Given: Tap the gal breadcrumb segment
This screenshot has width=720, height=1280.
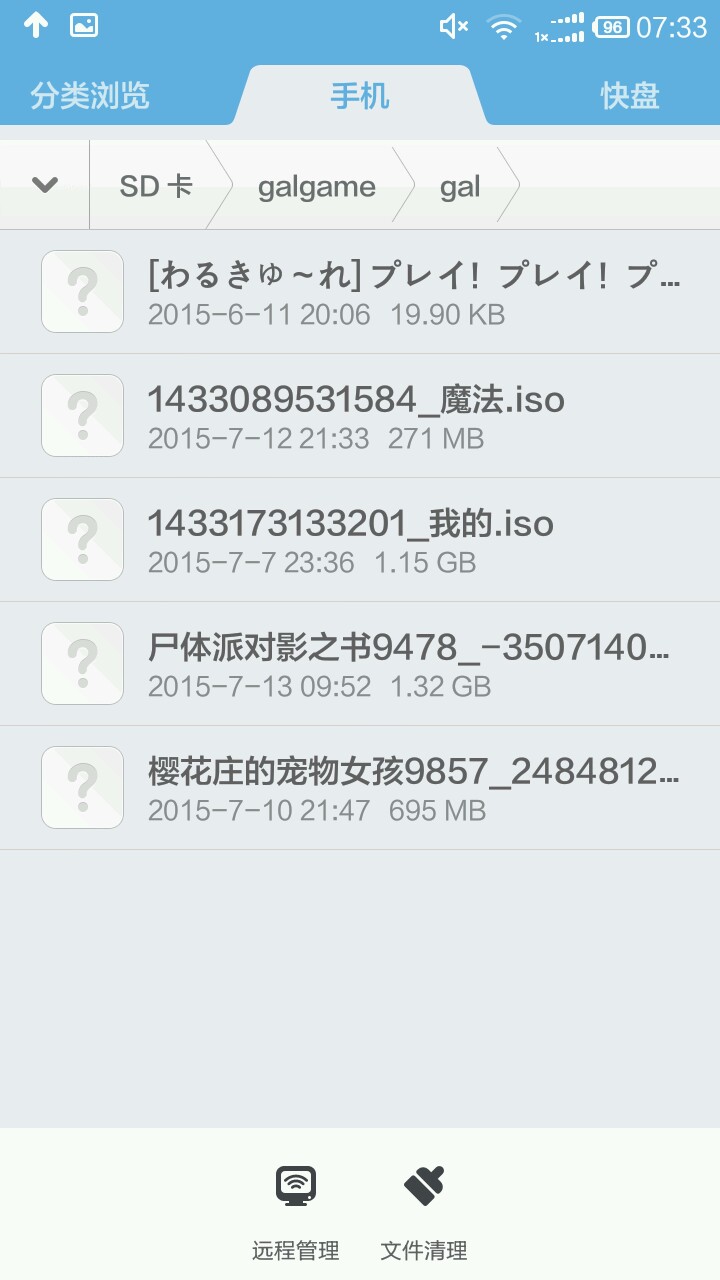Looking at the screenshot, I should click(460, 186).
